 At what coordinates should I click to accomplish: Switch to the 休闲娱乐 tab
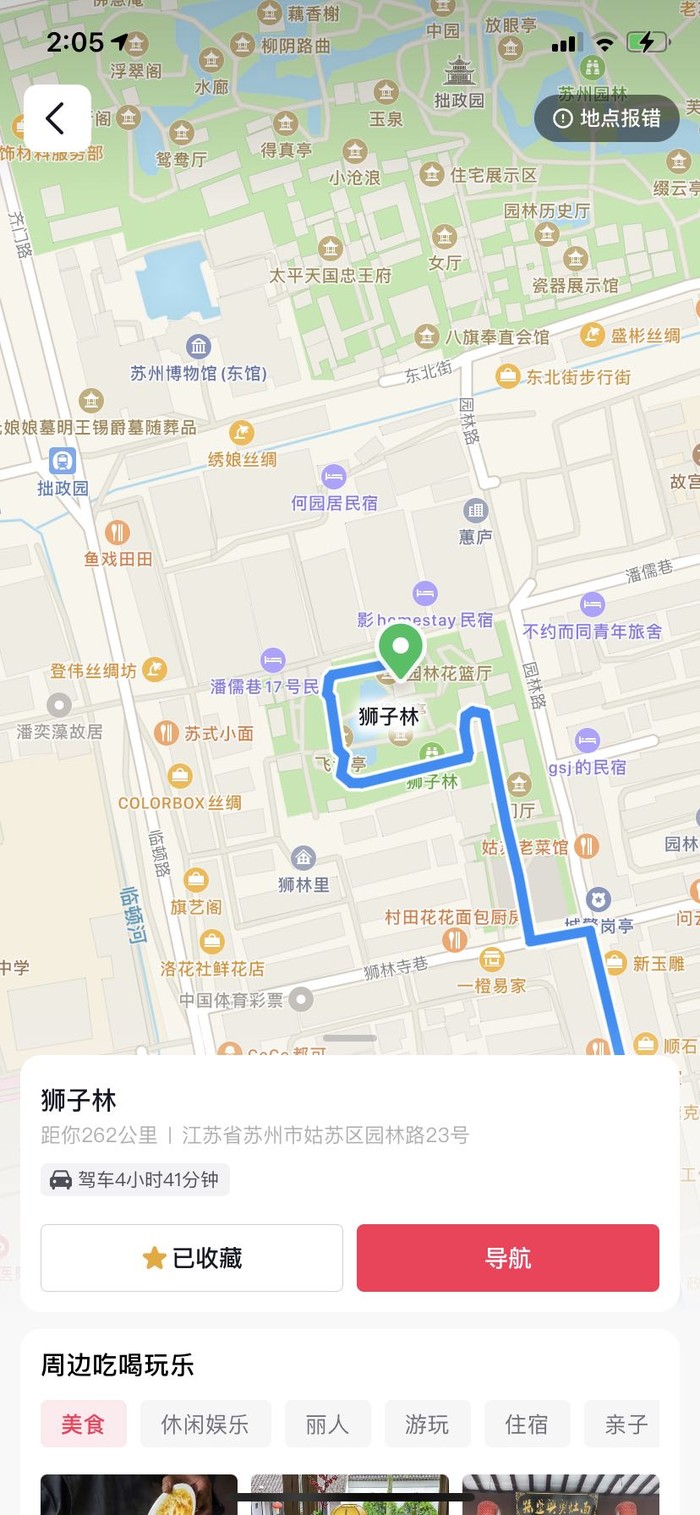205,1424
